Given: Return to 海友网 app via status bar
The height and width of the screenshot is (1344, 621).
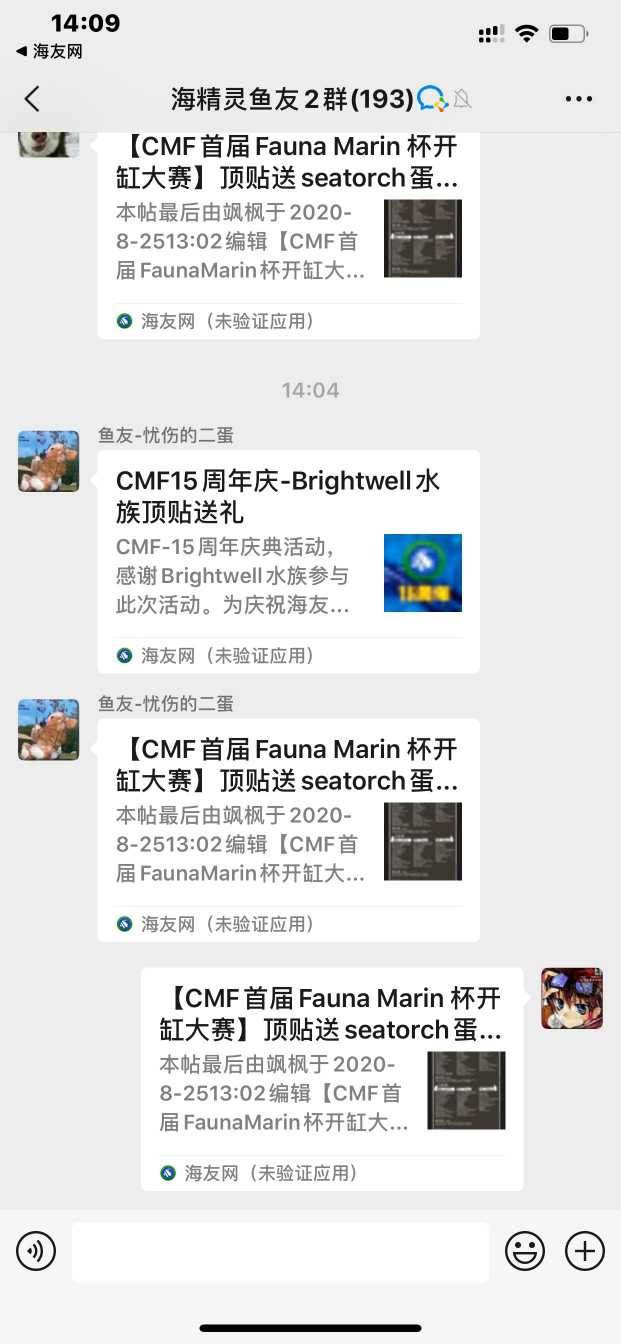Looking at the screenshot, I should [50, 51].
